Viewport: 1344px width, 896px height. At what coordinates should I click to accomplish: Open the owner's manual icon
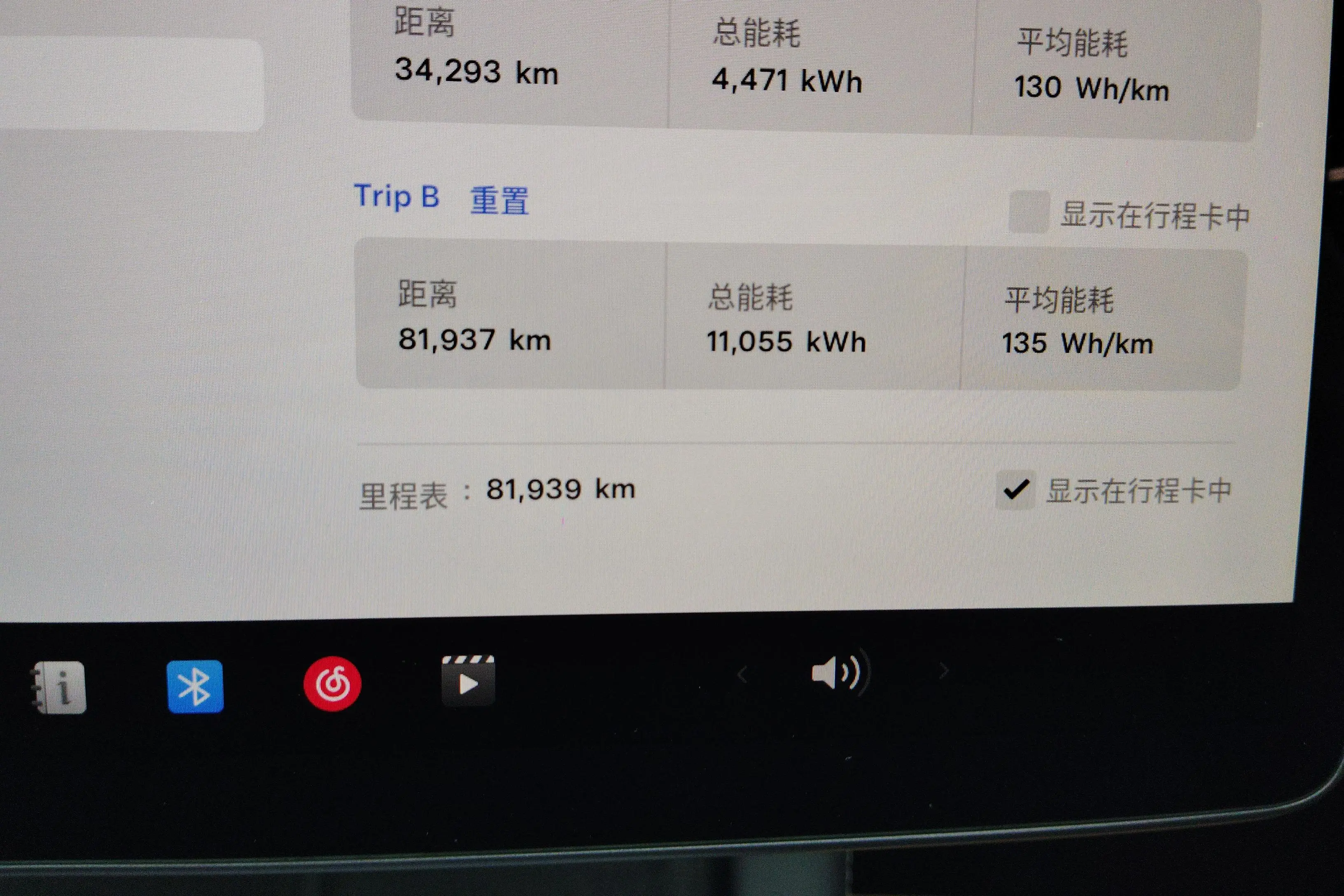(x=59, y=687)
